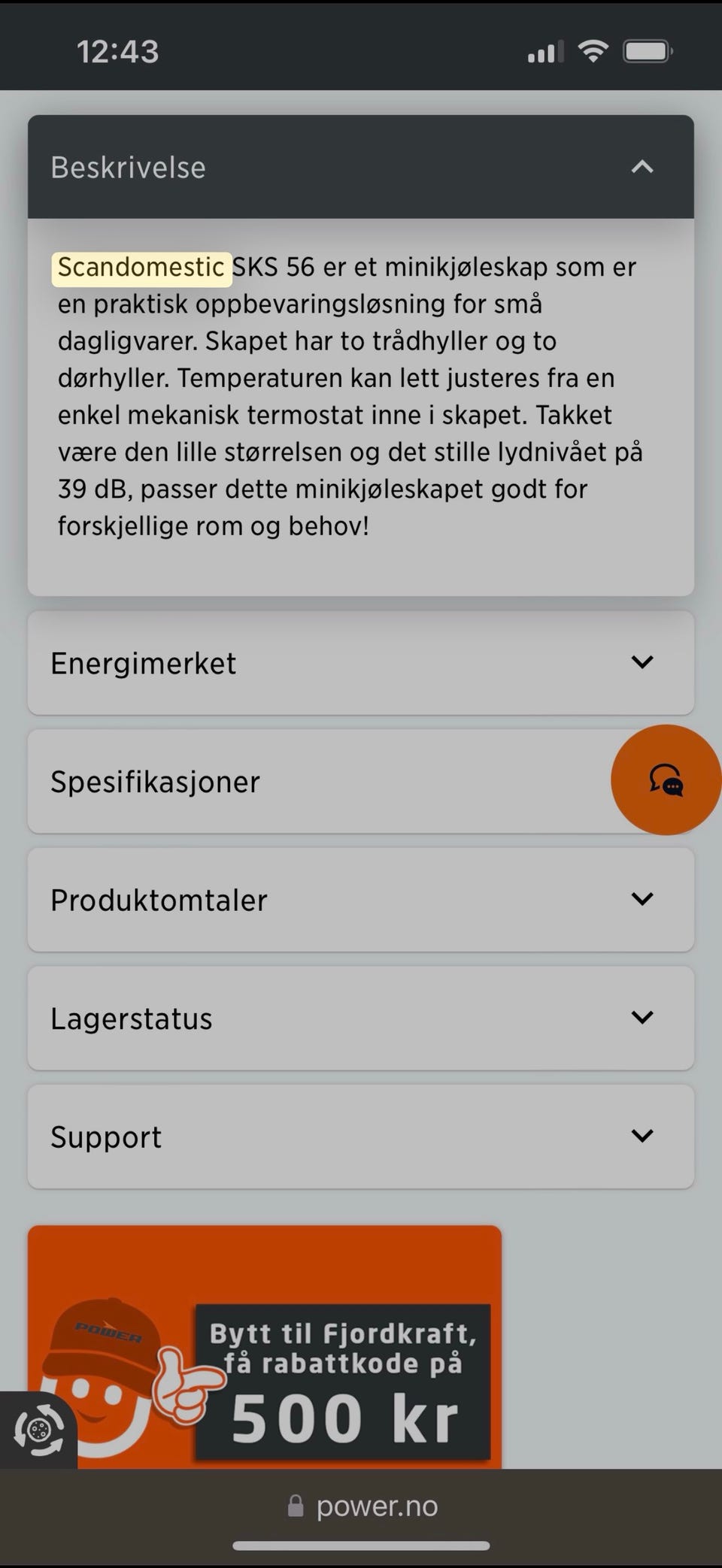Open the chat support icon
This screenshot has width=722, height=1568.
[x=665, y=780]
